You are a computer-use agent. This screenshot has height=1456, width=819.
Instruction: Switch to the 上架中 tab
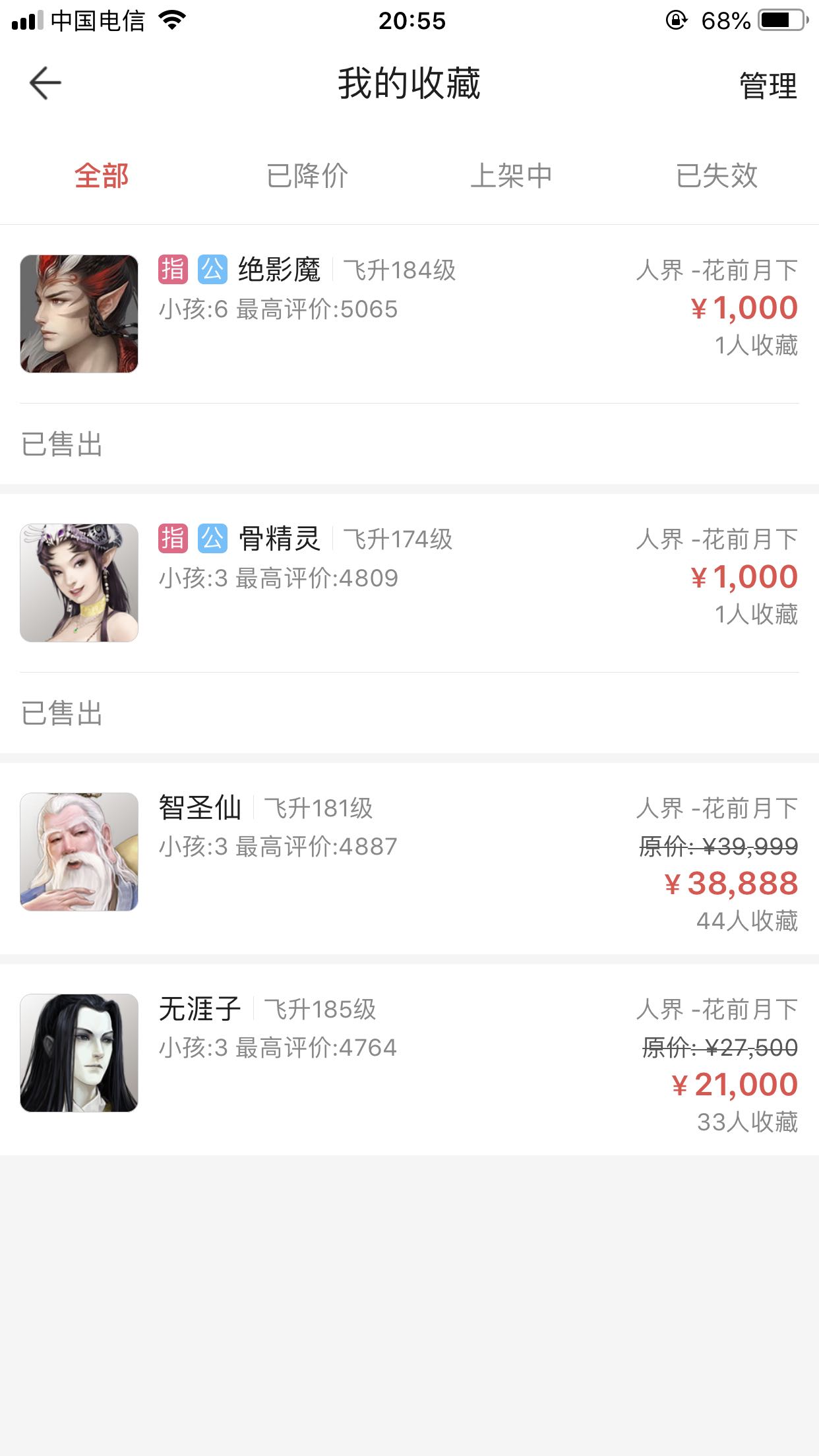click(x=512, y=176)
